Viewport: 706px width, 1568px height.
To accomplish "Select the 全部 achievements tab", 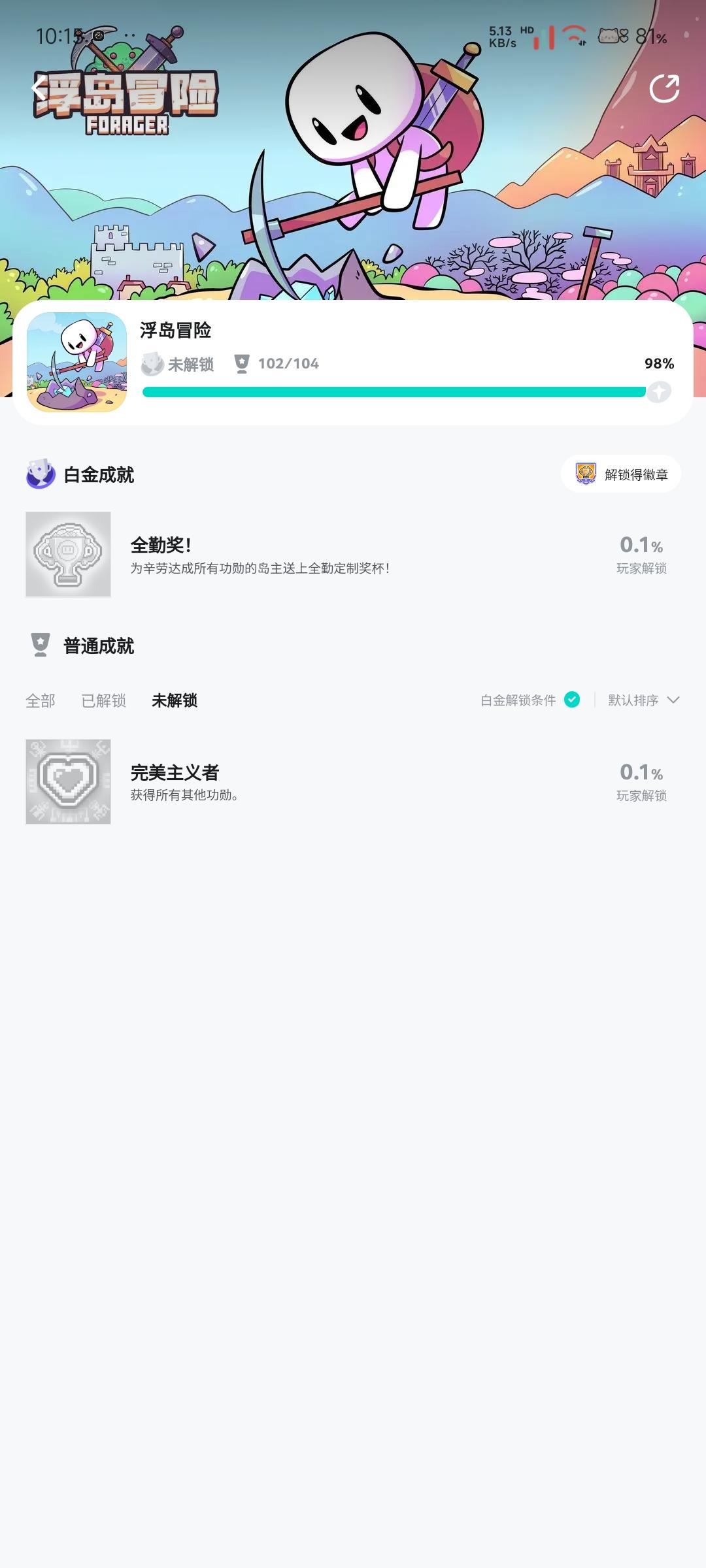I will pyautogui.click(x=41, y=700).
